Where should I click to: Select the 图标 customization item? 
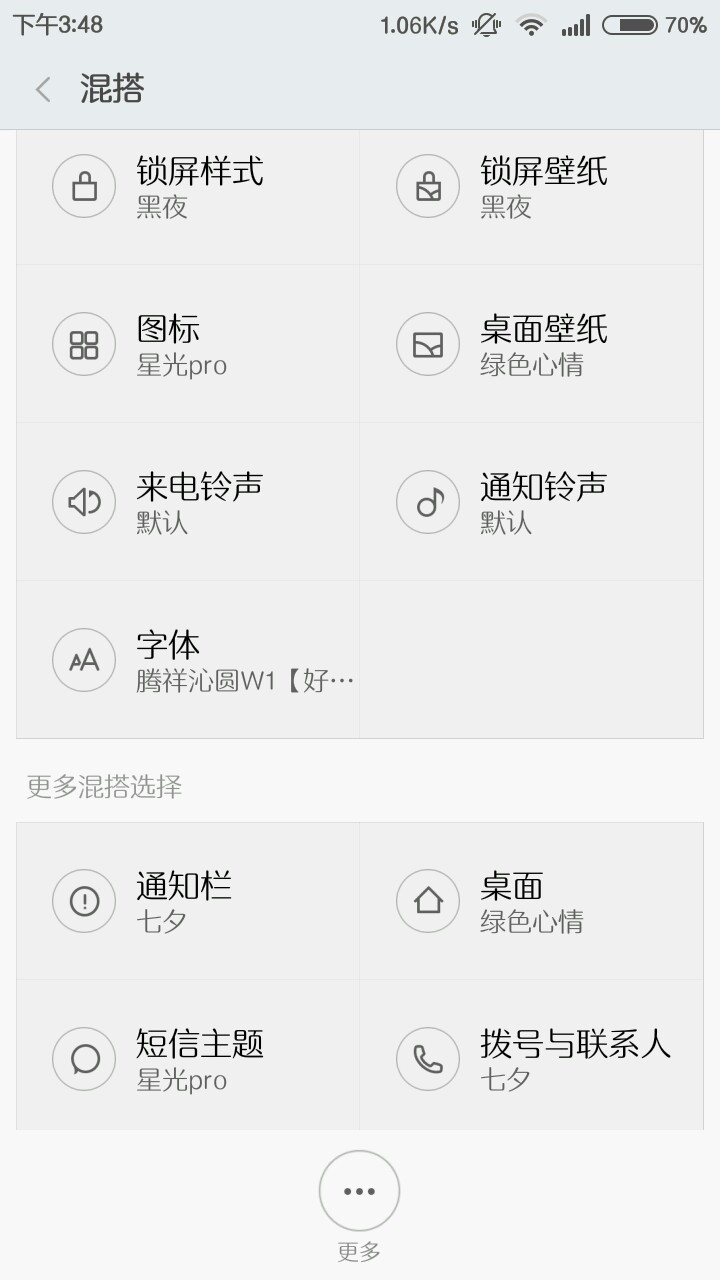(x=188, y=345)
